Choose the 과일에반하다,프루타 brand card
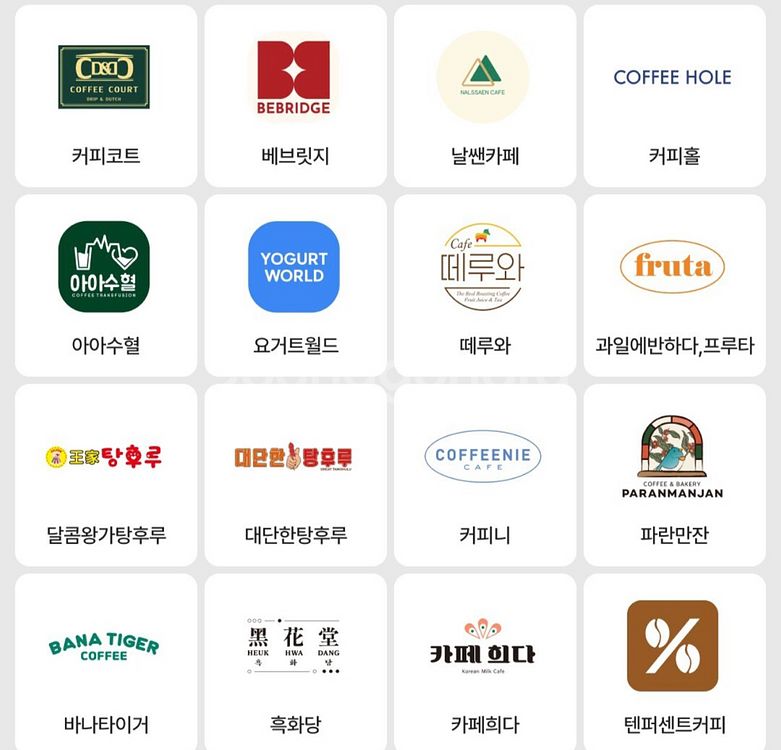 673,286
